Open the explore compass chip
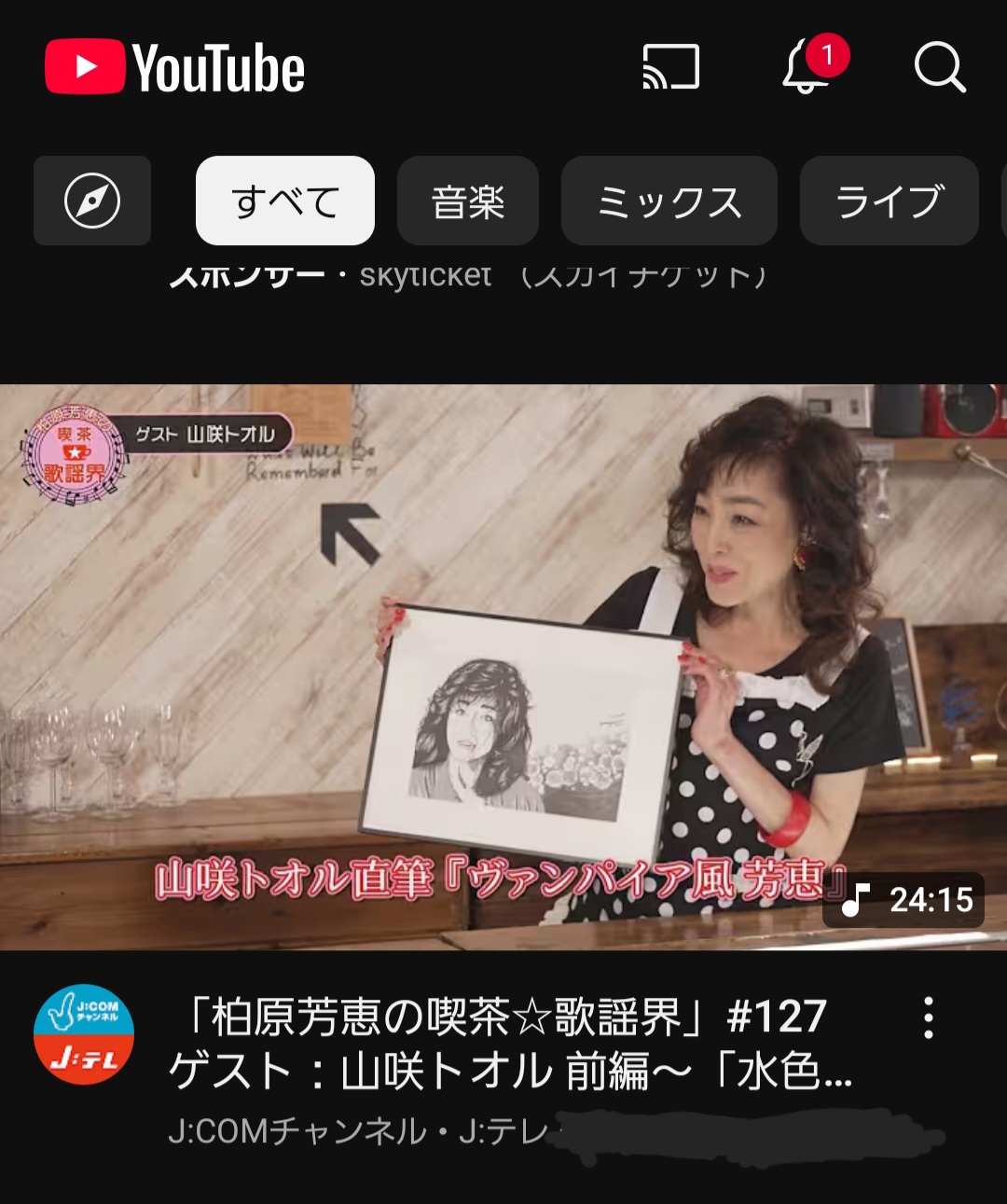 [92, 201]
